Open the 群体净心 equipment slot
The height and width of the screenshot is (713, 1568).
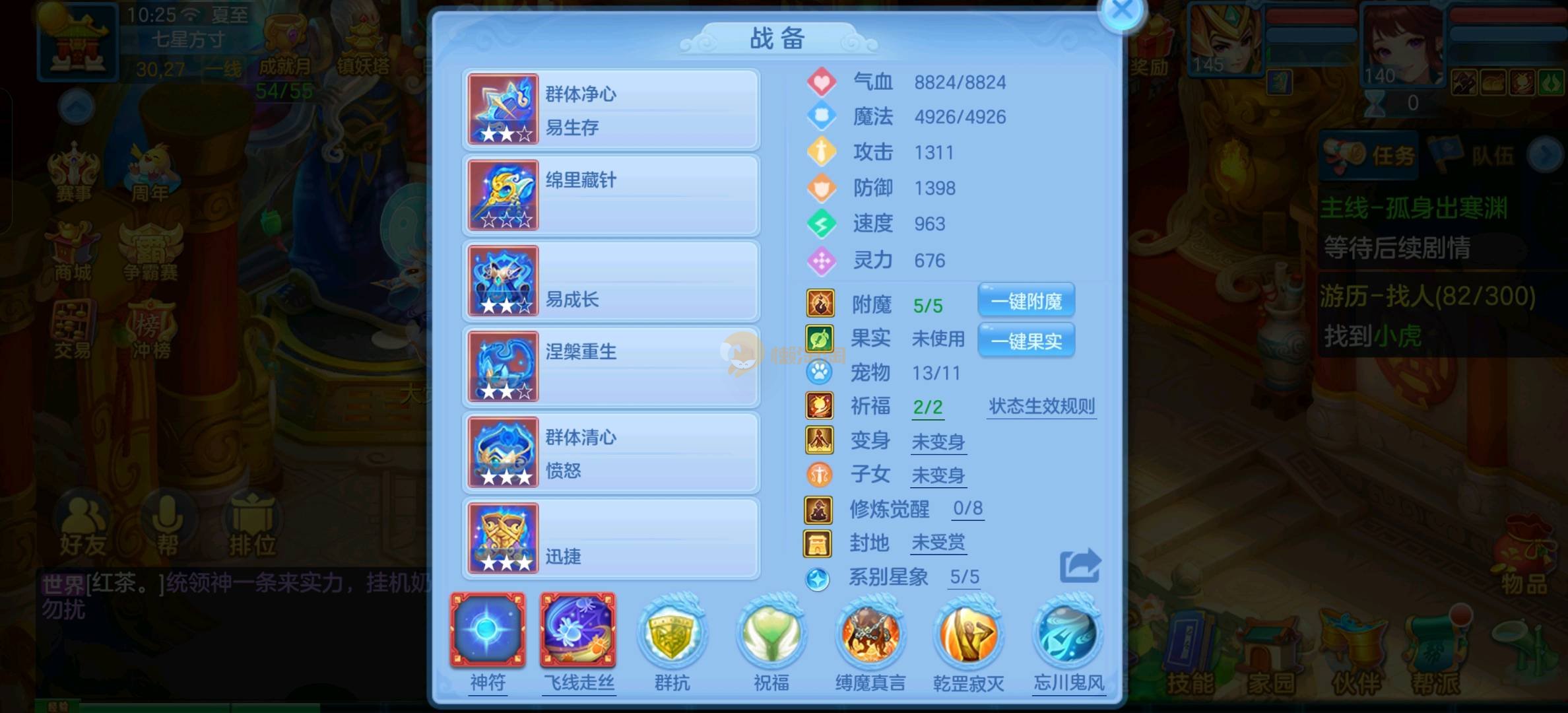pos(611,110)
